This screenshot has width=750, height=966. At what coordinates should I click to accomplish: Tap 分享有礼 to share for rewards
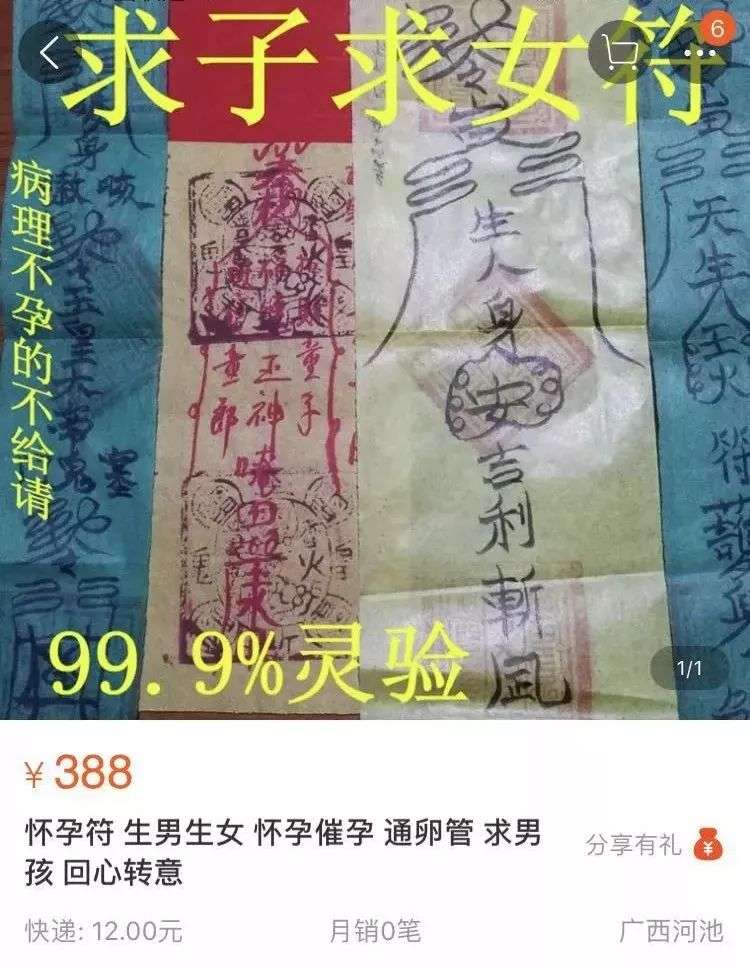(654, 845)
